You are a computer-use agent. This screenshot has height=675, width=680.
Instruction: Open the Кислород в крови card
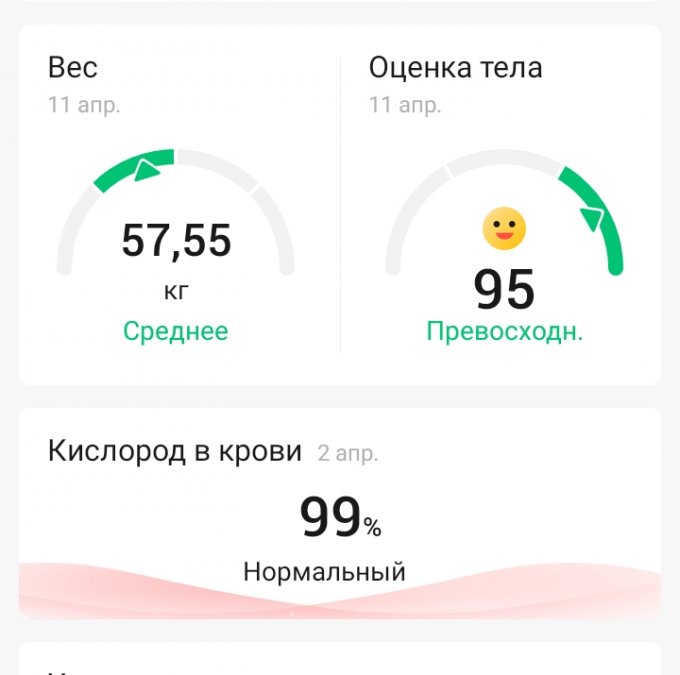point(340,513)
